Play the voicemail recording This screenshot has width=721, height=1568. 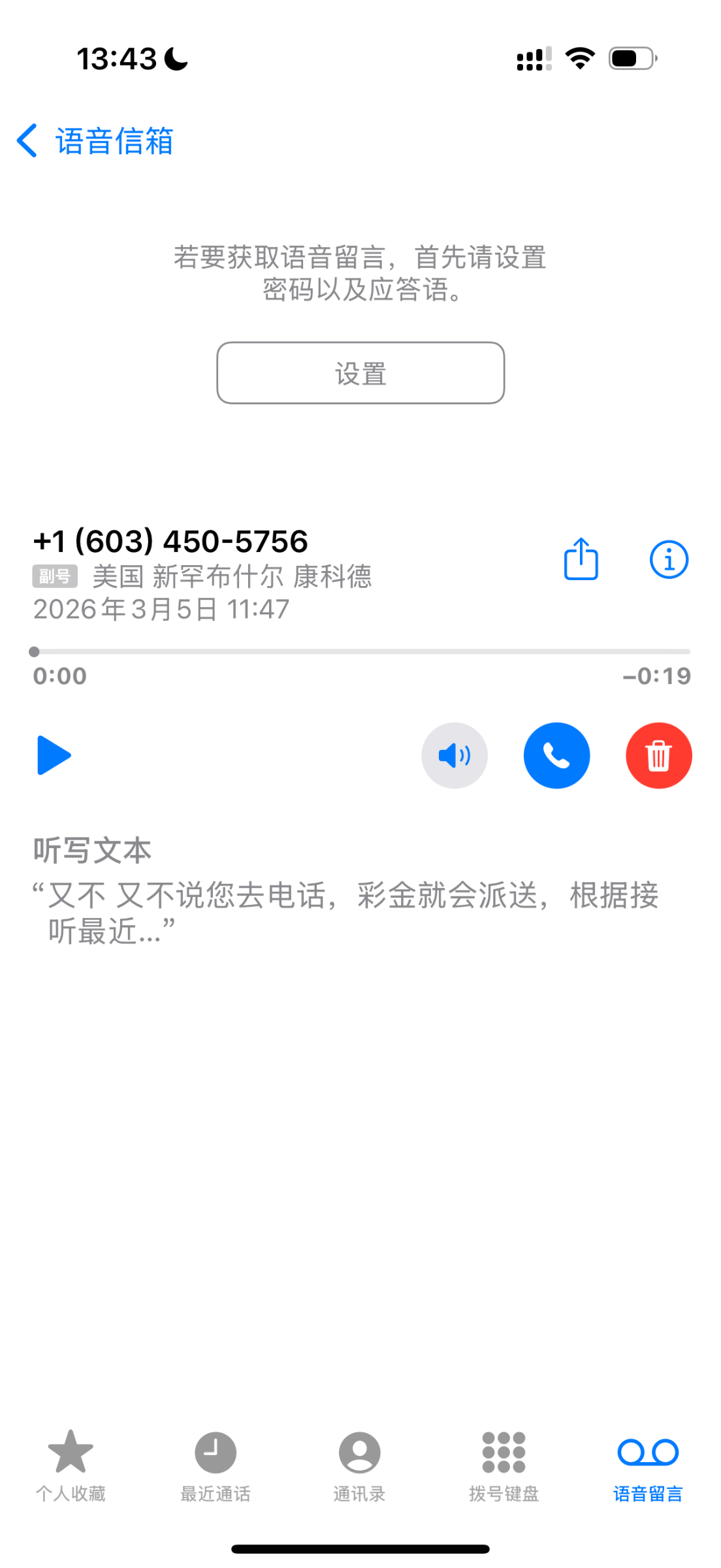54,755
